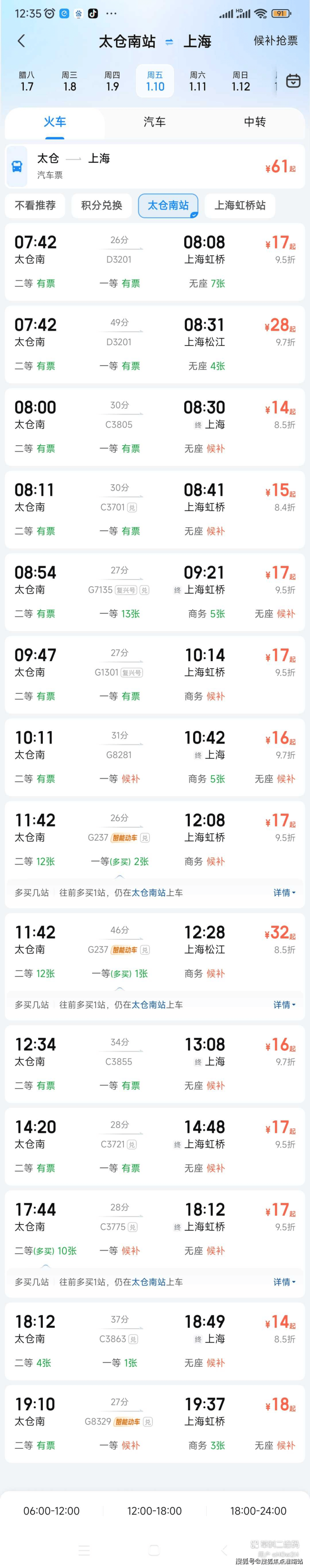Open train C3805 departing 08:00

[x=155, y=427]
